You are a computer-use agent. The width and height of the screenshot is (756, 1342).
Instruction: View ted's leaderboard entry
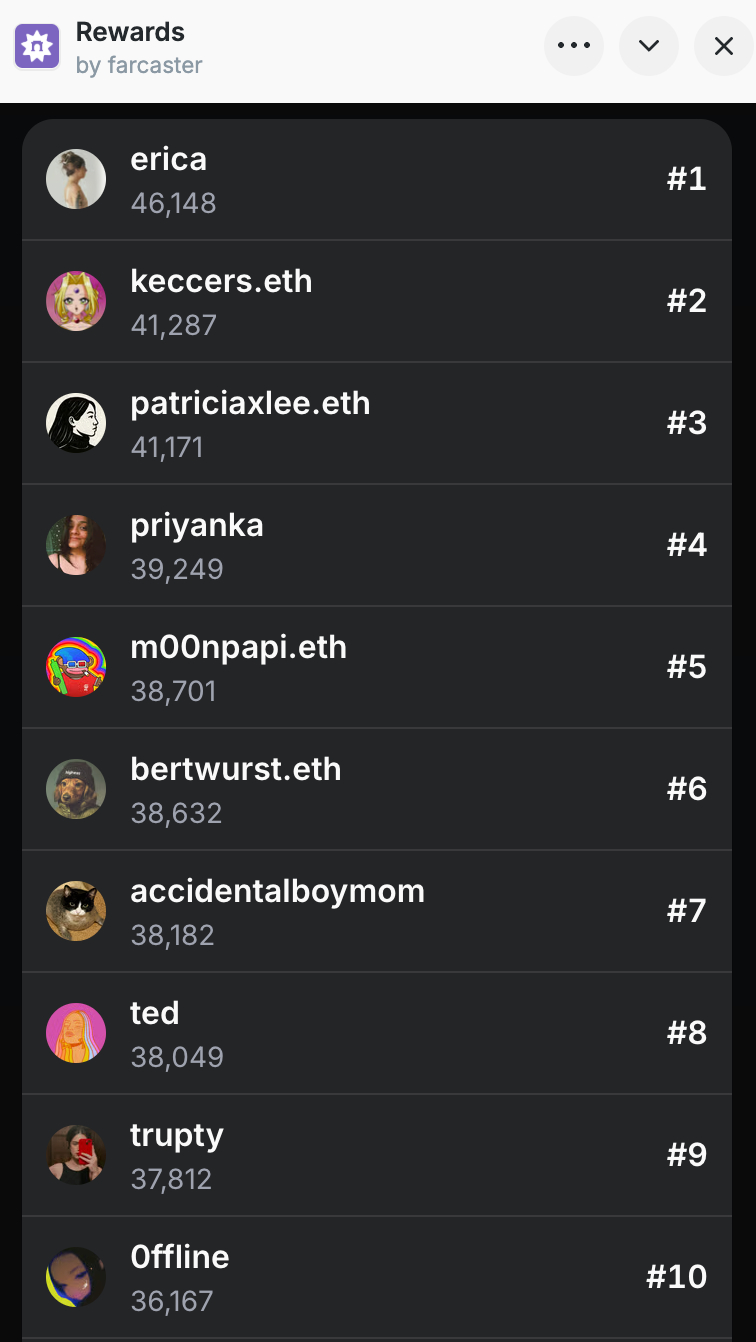376,1034
